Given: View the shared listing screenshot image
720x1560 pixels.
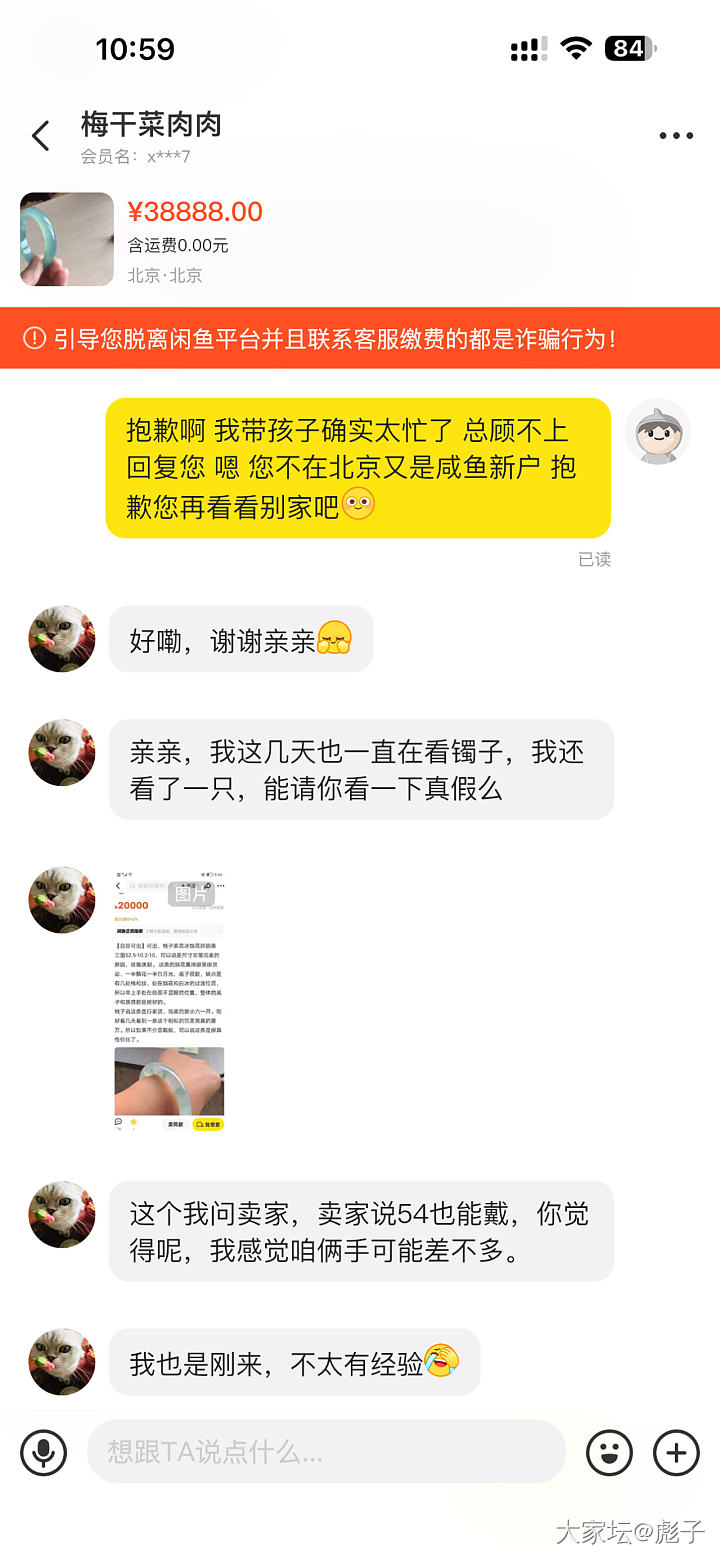Looking at the screenshot, I should tap(169, 1001).
